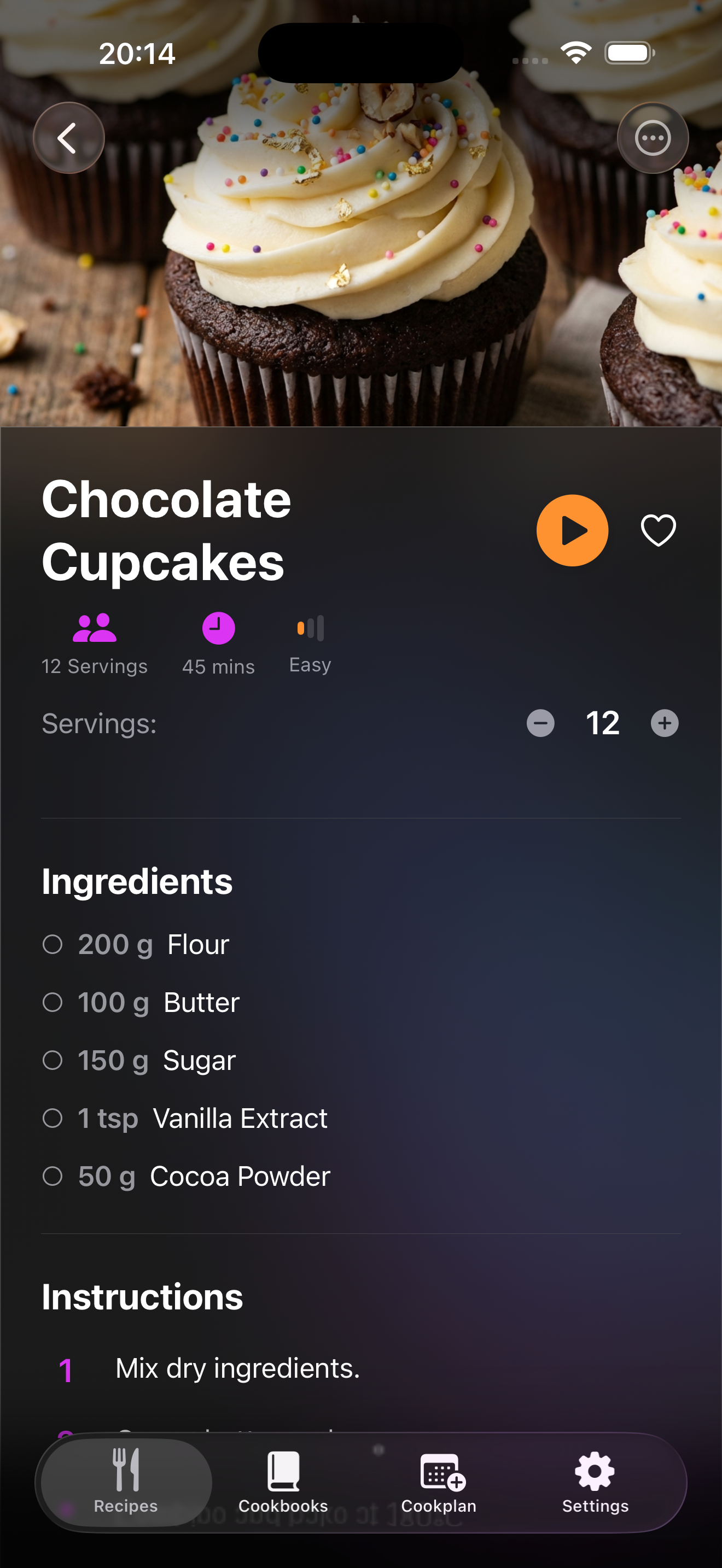Open the more options menu

coord(653,138)
